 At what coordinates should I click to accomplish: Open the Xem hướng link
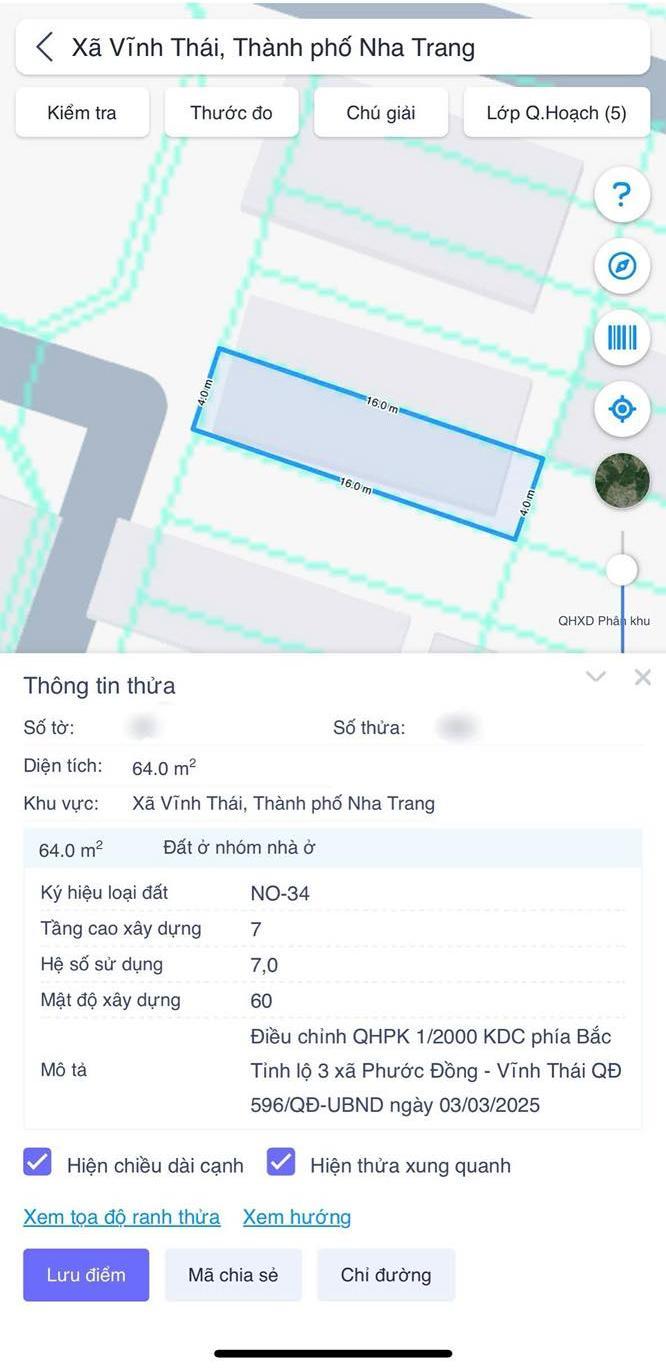(x=297, y=1217)
